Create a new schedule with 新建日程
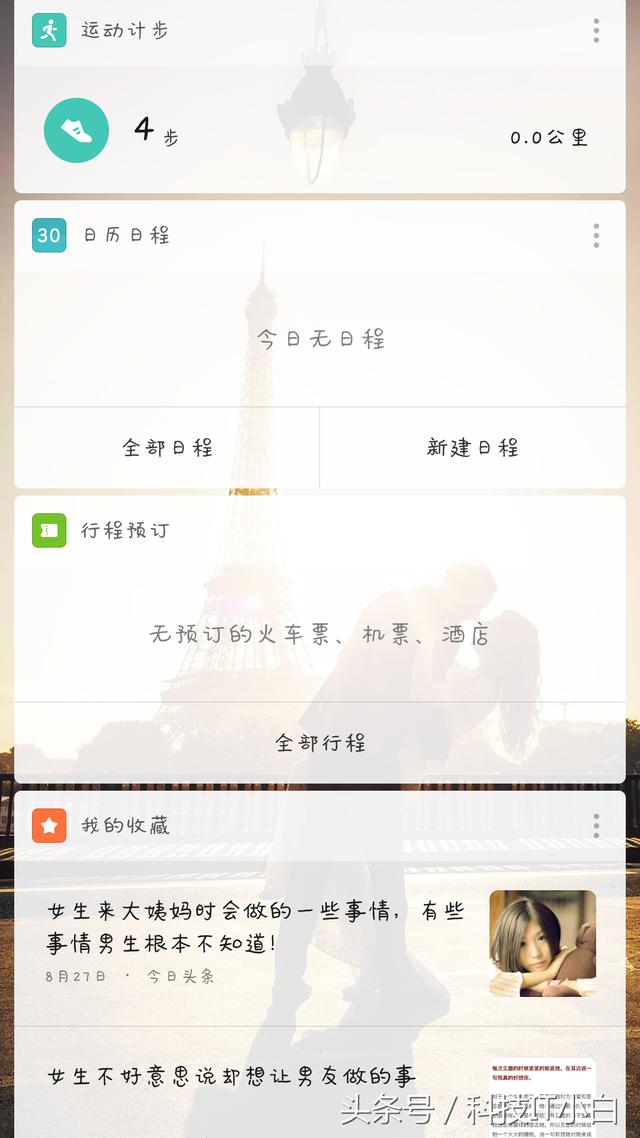The image size is (640, 1138). click(x=472, y=448)
